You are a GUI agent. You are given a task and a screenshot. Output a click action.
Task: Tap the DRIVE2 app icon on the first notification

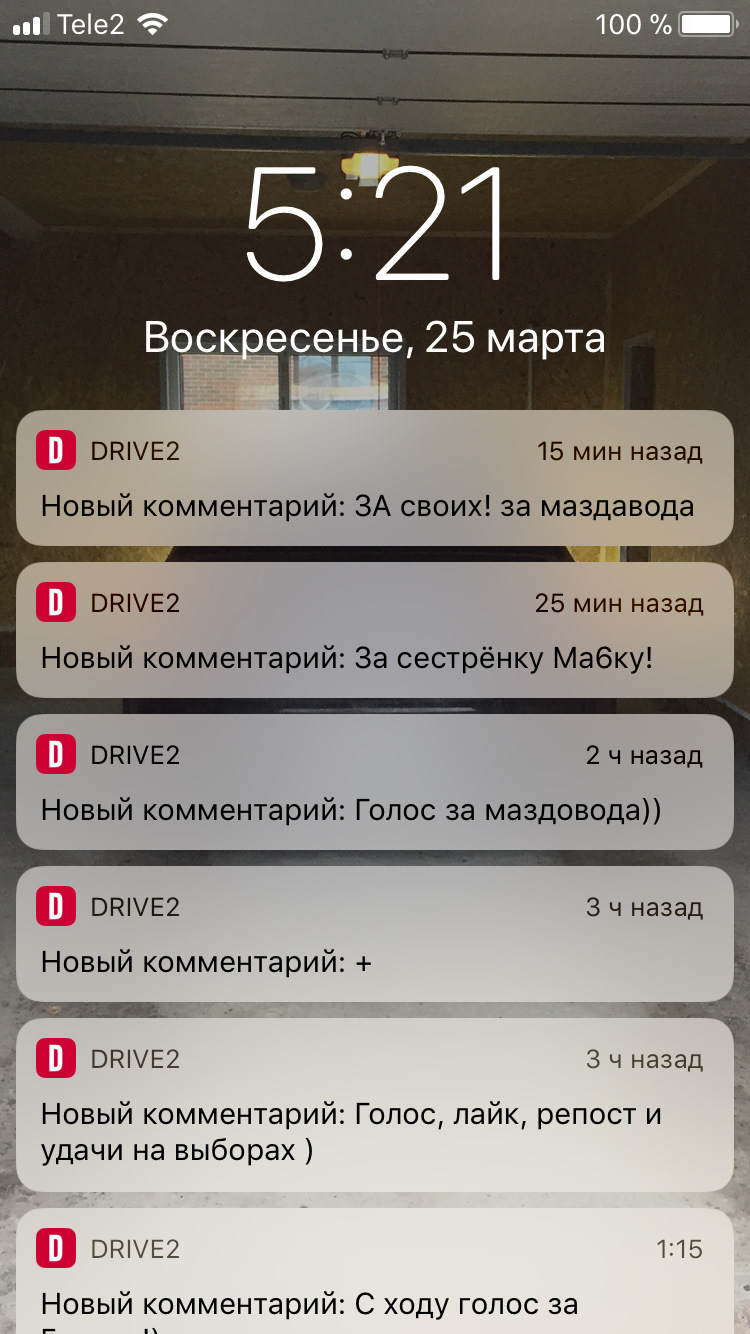[x=57, y=451]
